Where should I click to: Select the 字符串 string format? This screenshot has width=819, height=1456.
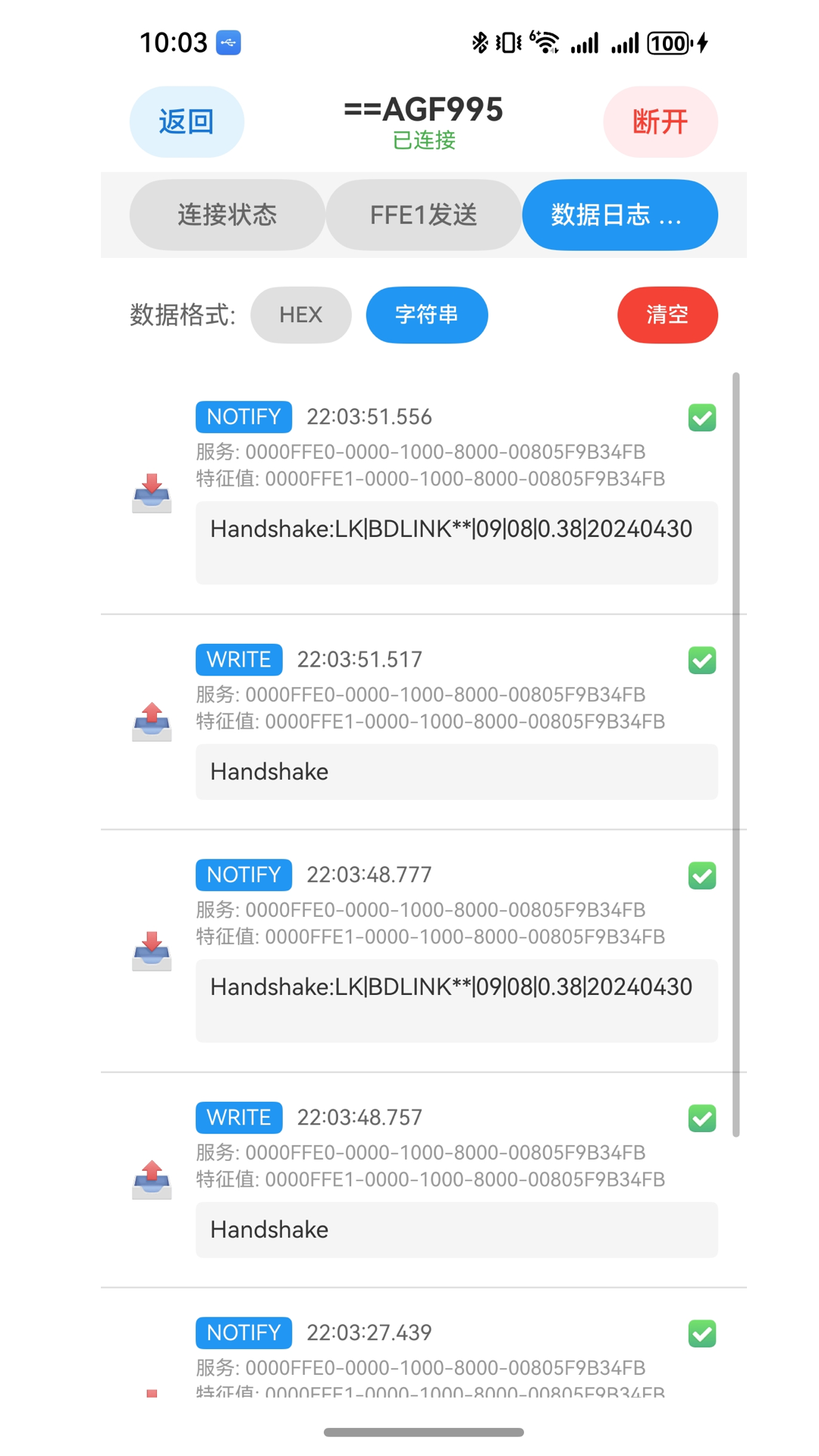[x=427, y=315]
